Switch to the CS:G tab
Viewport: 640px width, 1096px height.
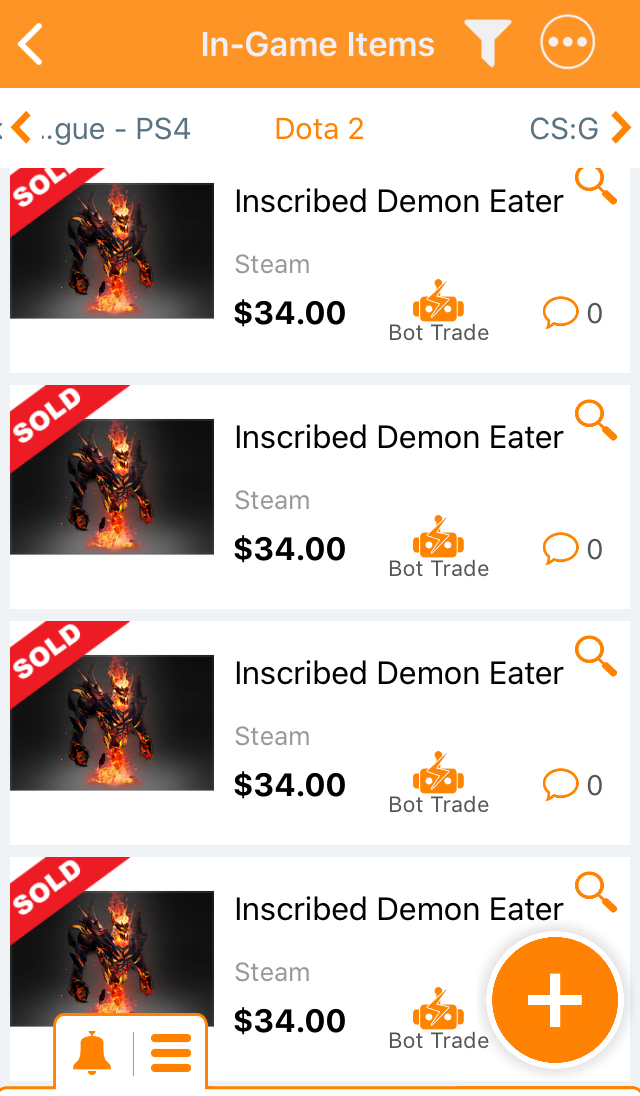pyautogui.click(x=563, y=129)
